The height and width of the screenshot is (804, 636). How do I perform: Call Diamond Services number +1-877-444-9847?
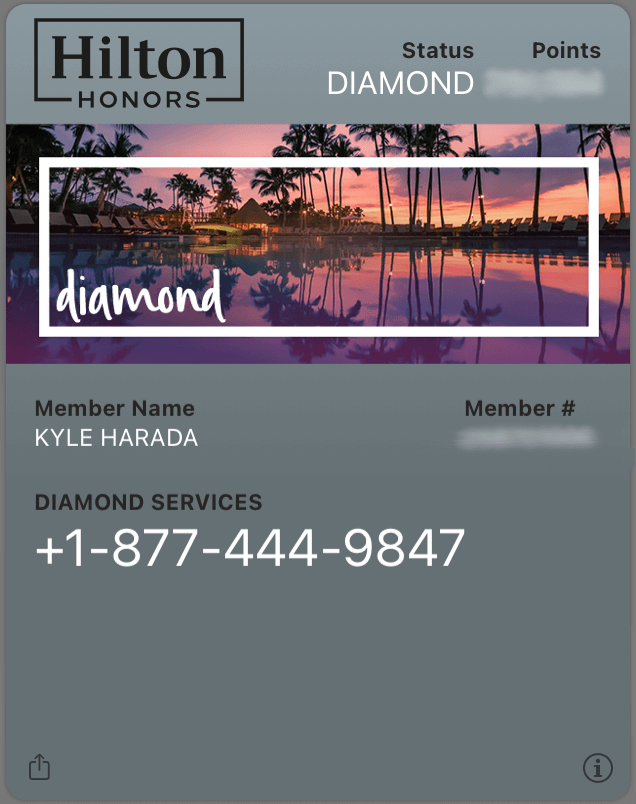tap(250, 548)
